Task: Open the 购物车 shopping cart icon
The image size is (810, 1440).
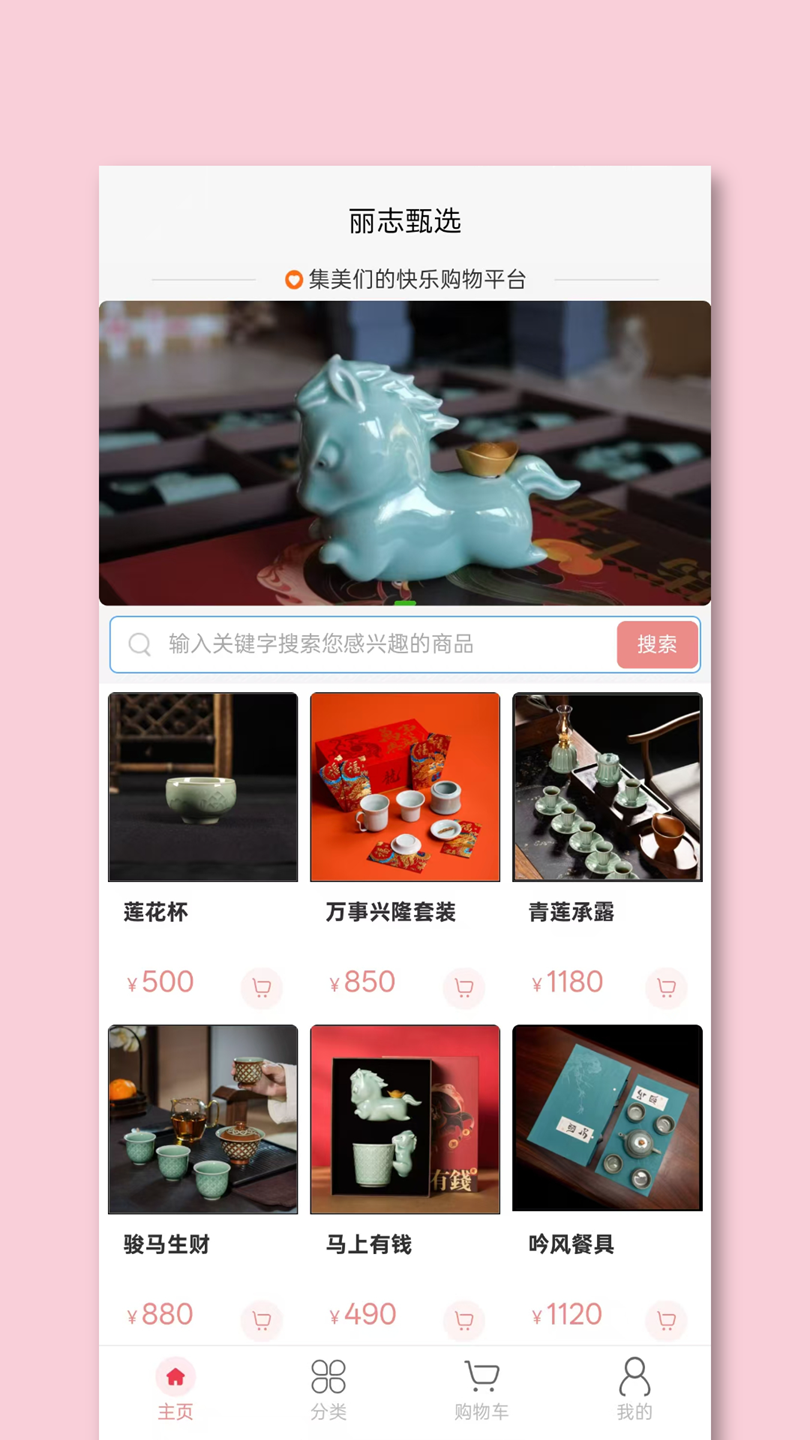Action: click(x=482, y=1377)
